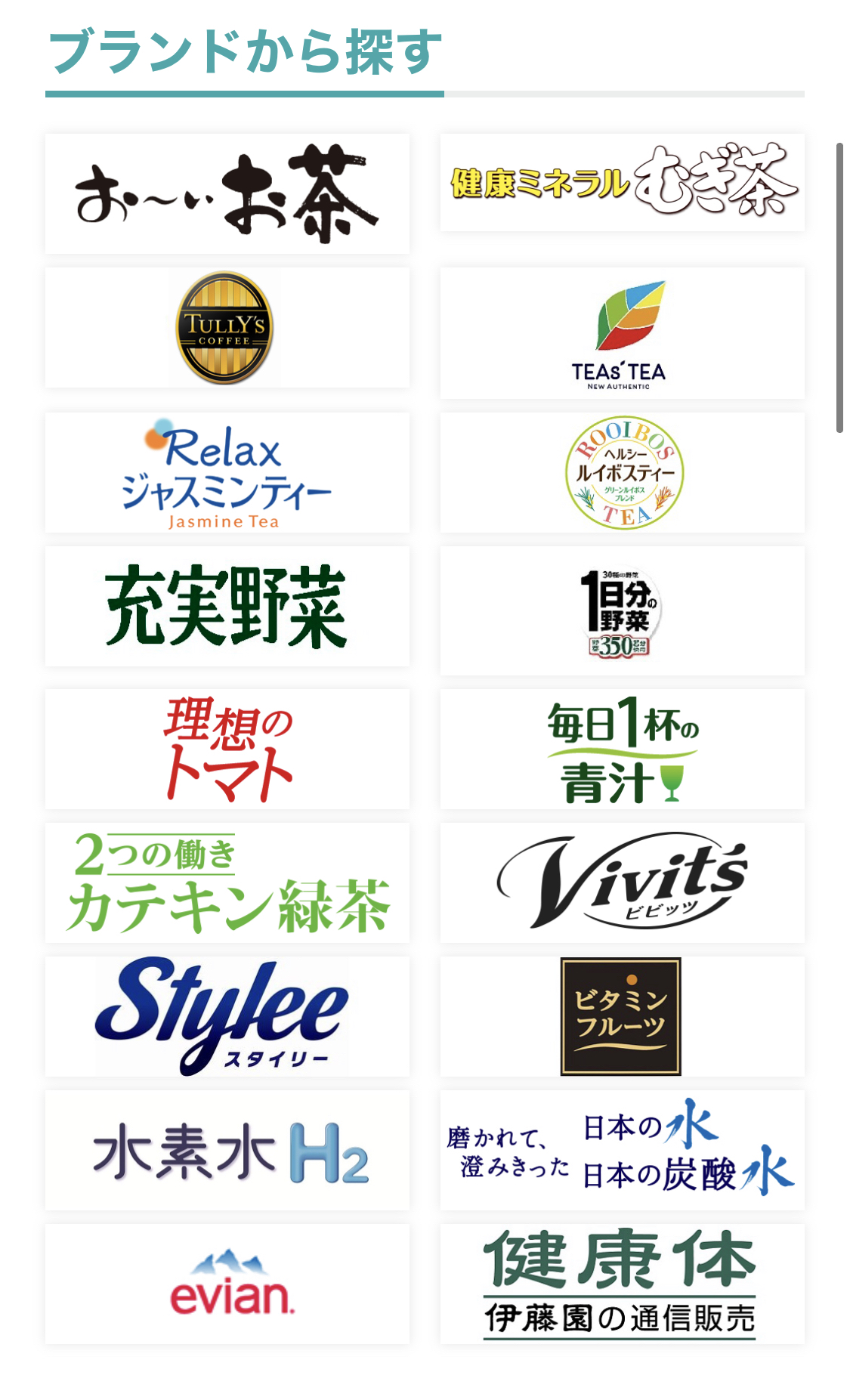Open the Vivit's brand tile
This screenshot has height=1400, width=850.
(622, 882)
